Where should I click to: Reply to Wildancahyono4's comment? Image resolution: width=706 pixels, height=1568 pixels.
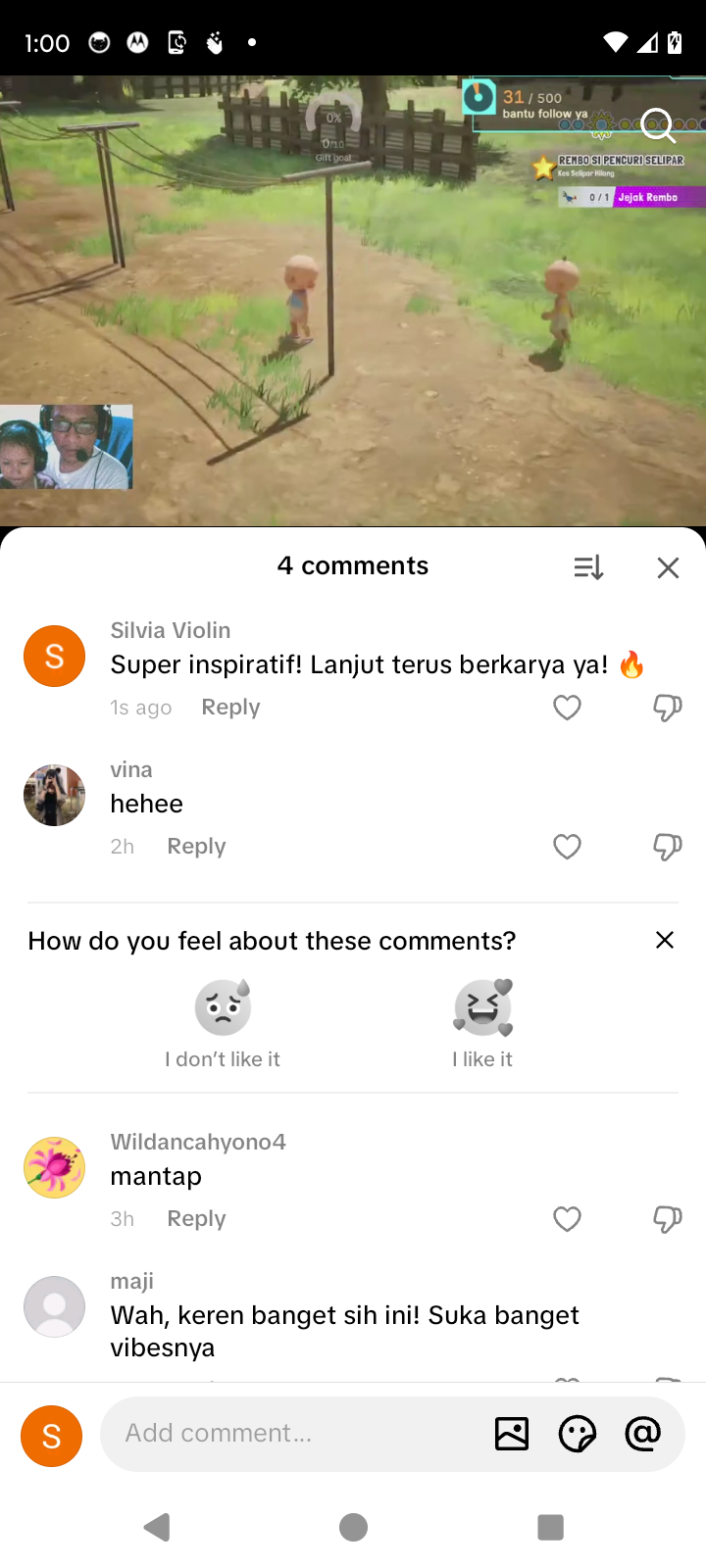click(x=196, y=1219)
